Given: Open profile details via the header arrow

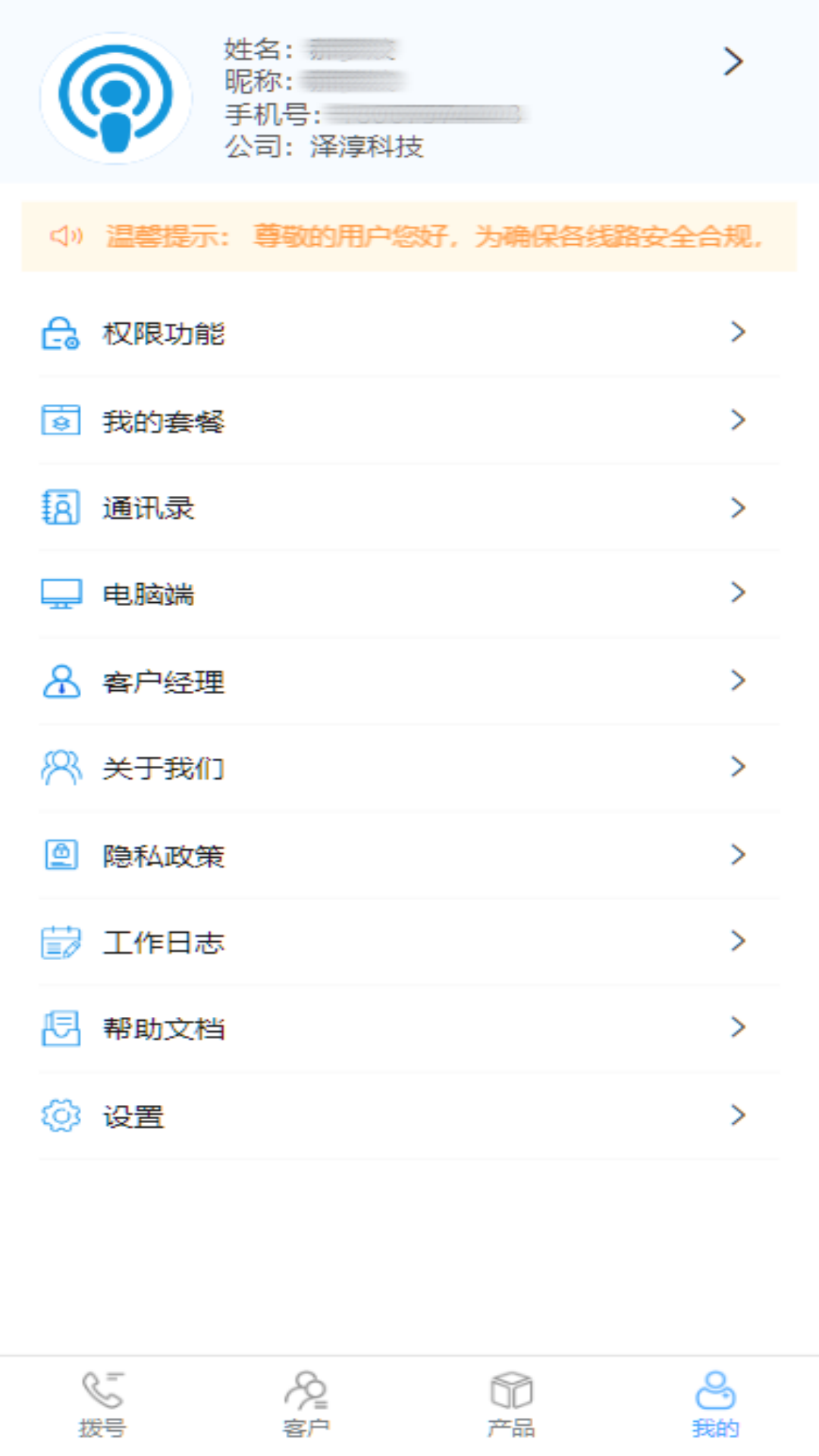Looking at the screenshot, I should (x=733, y=62).
